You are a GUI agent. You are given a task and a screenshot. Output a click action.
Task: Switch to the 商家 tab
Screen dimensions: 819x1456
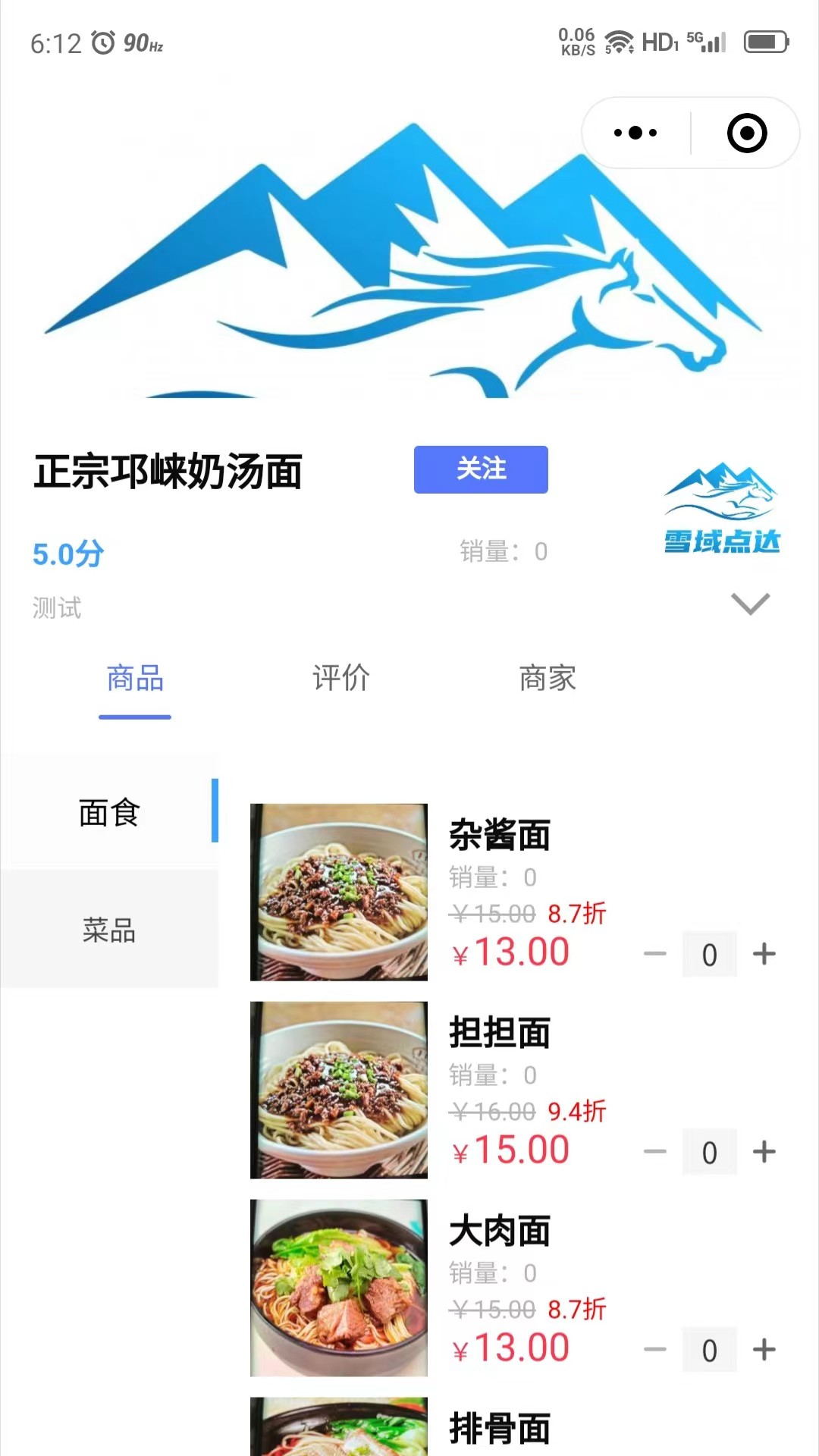point(548,679)
